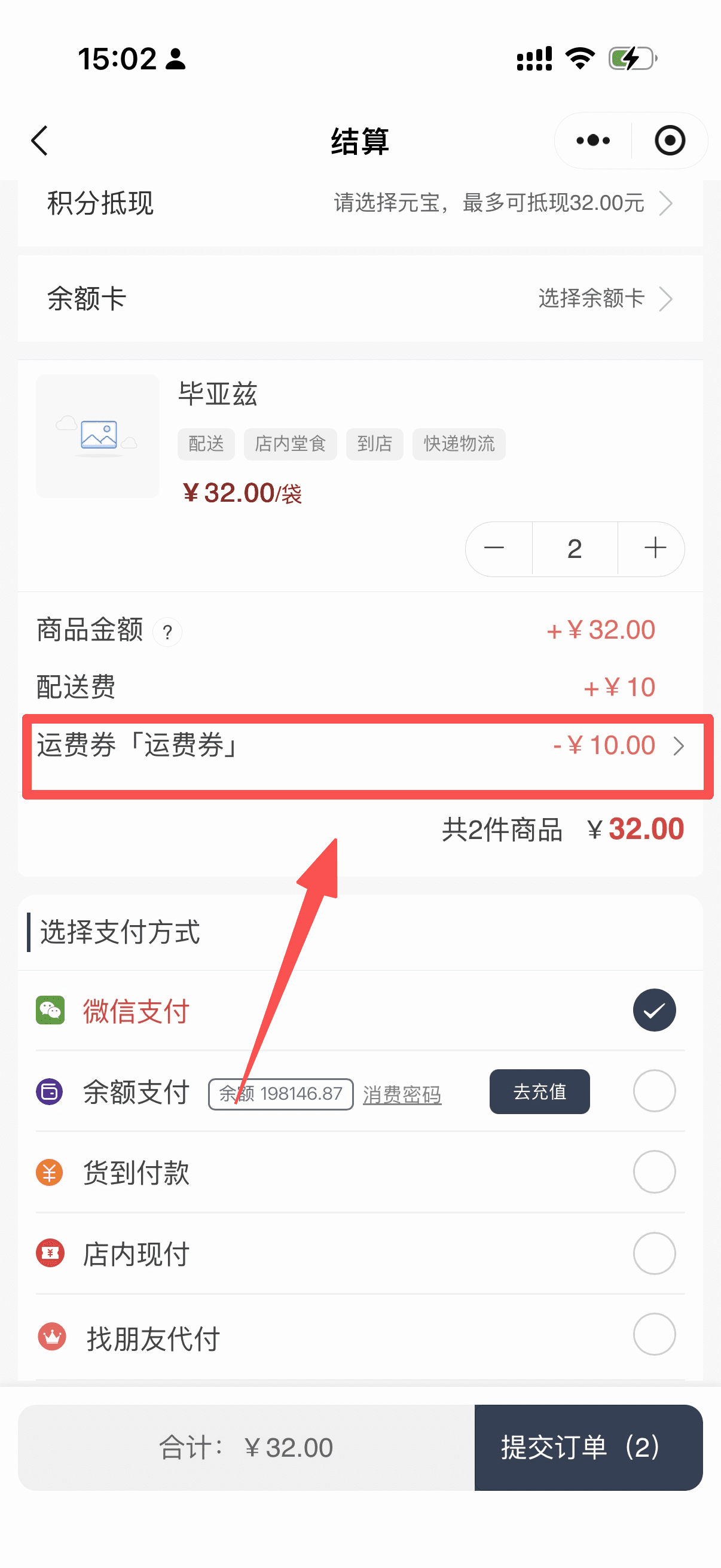Increase 毕亚兹 quantity with plus button
This screenshot has height=1568, width=721.
(x=655, y=548)
